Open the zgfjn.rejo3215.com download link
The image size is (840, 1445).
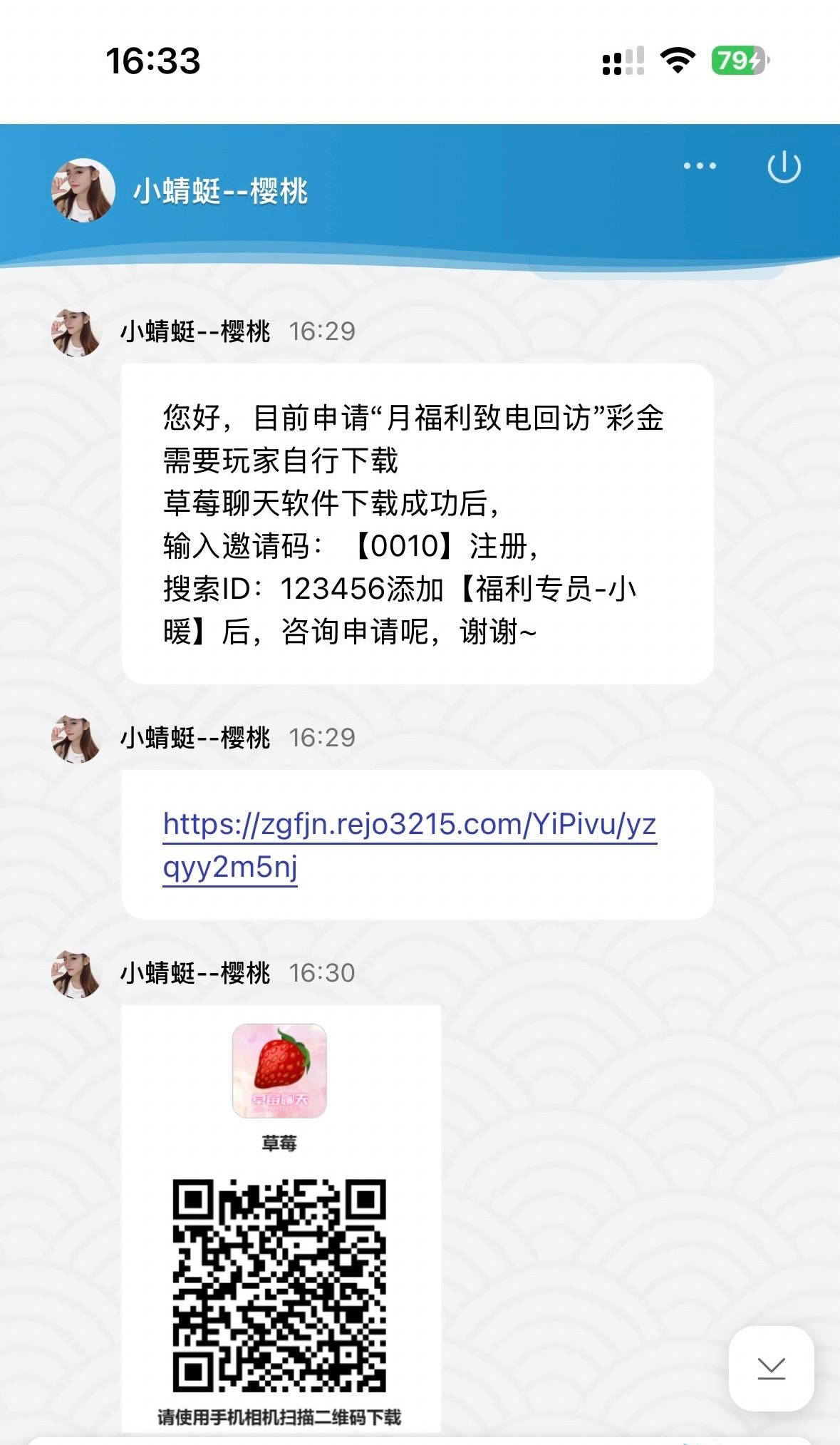[x=409, y=825]
